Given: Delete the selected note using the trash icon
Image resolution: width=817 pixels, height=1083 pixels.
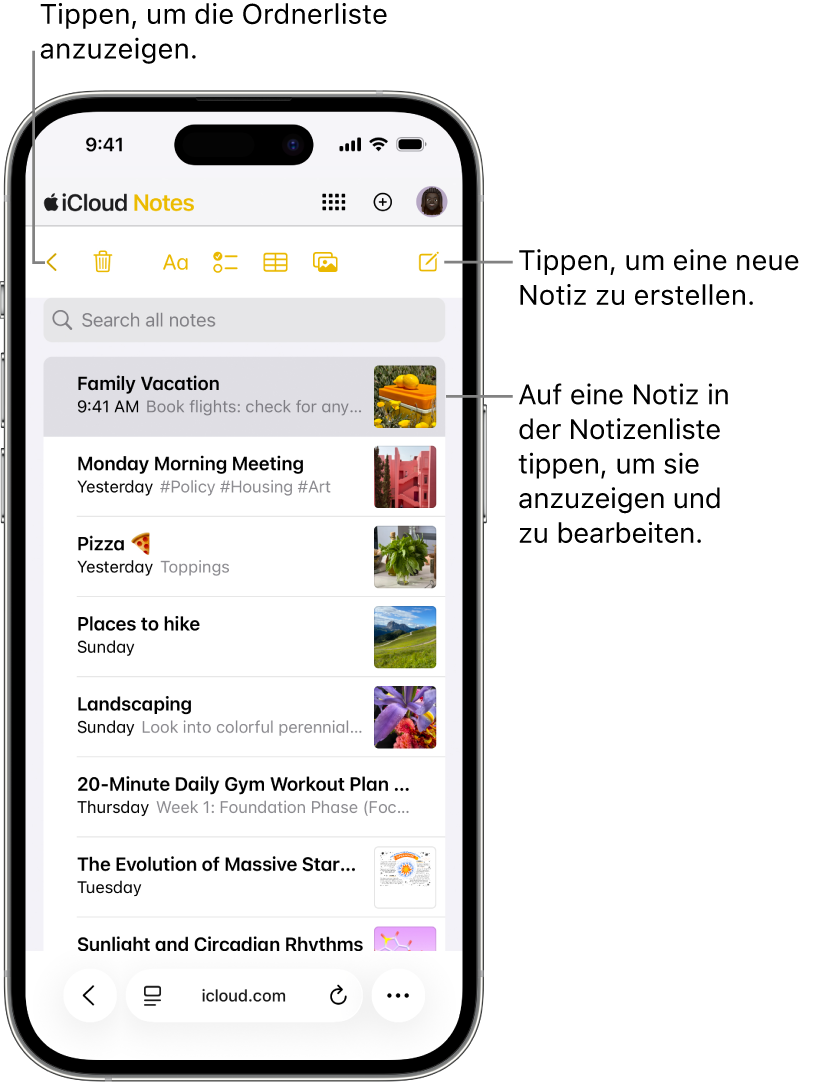Looking at the screenshot, I should 102,261.
